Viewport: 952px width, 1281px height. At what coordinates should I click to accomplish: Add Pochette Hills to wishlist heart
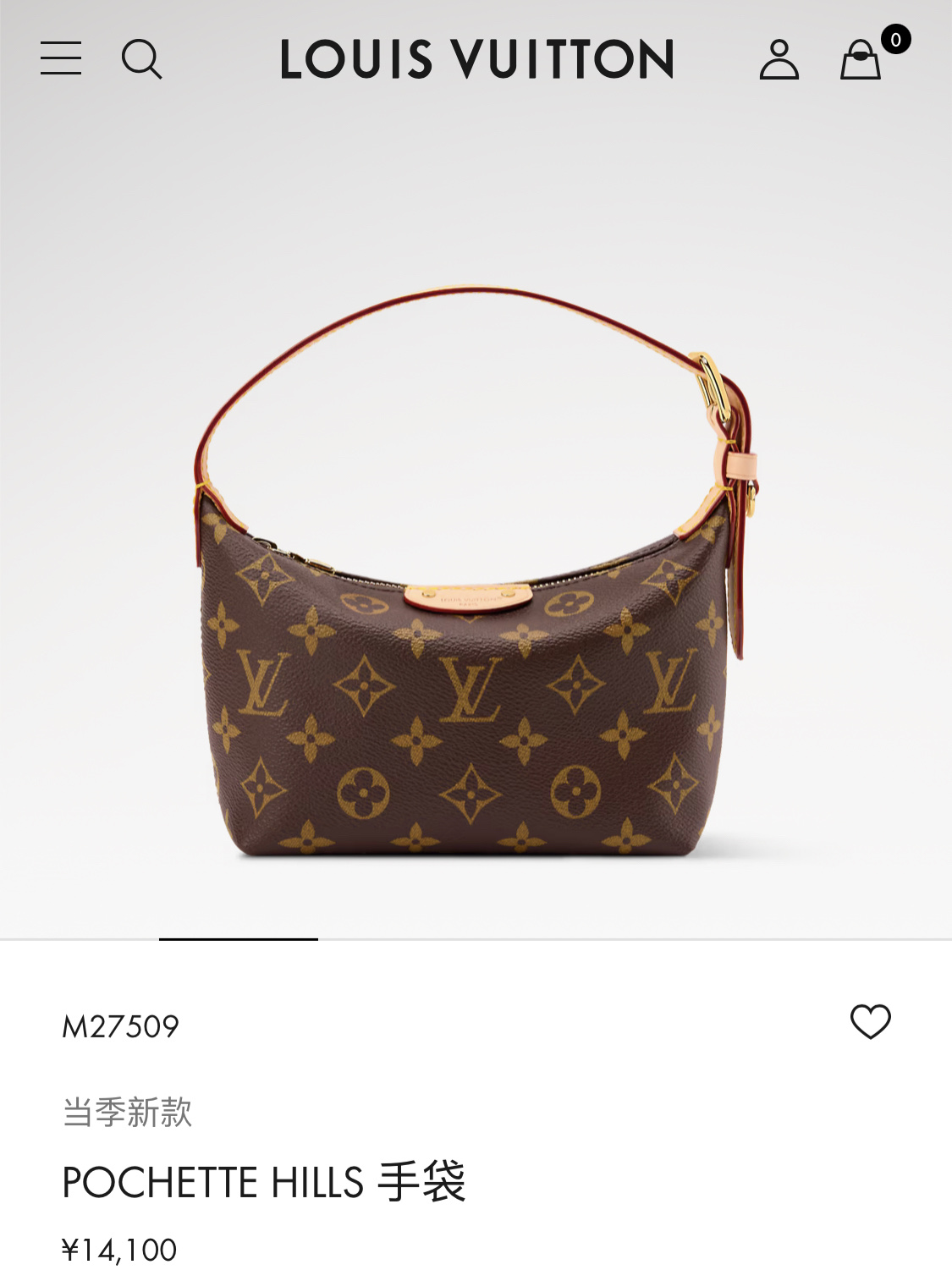click(870, 1022)
